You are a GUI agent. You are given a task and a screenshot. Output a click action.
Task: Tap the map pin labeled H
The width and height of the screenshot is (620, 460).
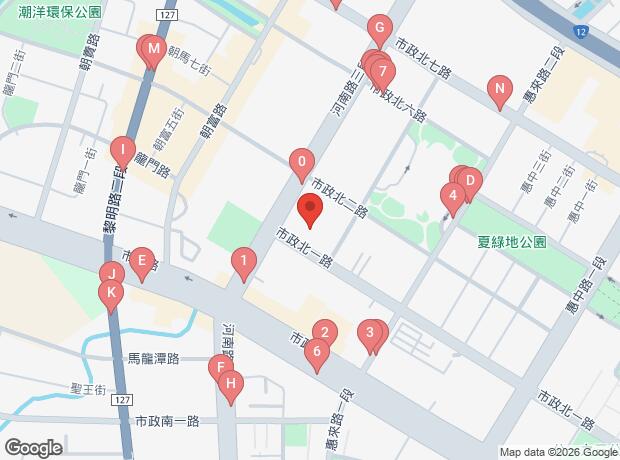(x=231, y=386)
